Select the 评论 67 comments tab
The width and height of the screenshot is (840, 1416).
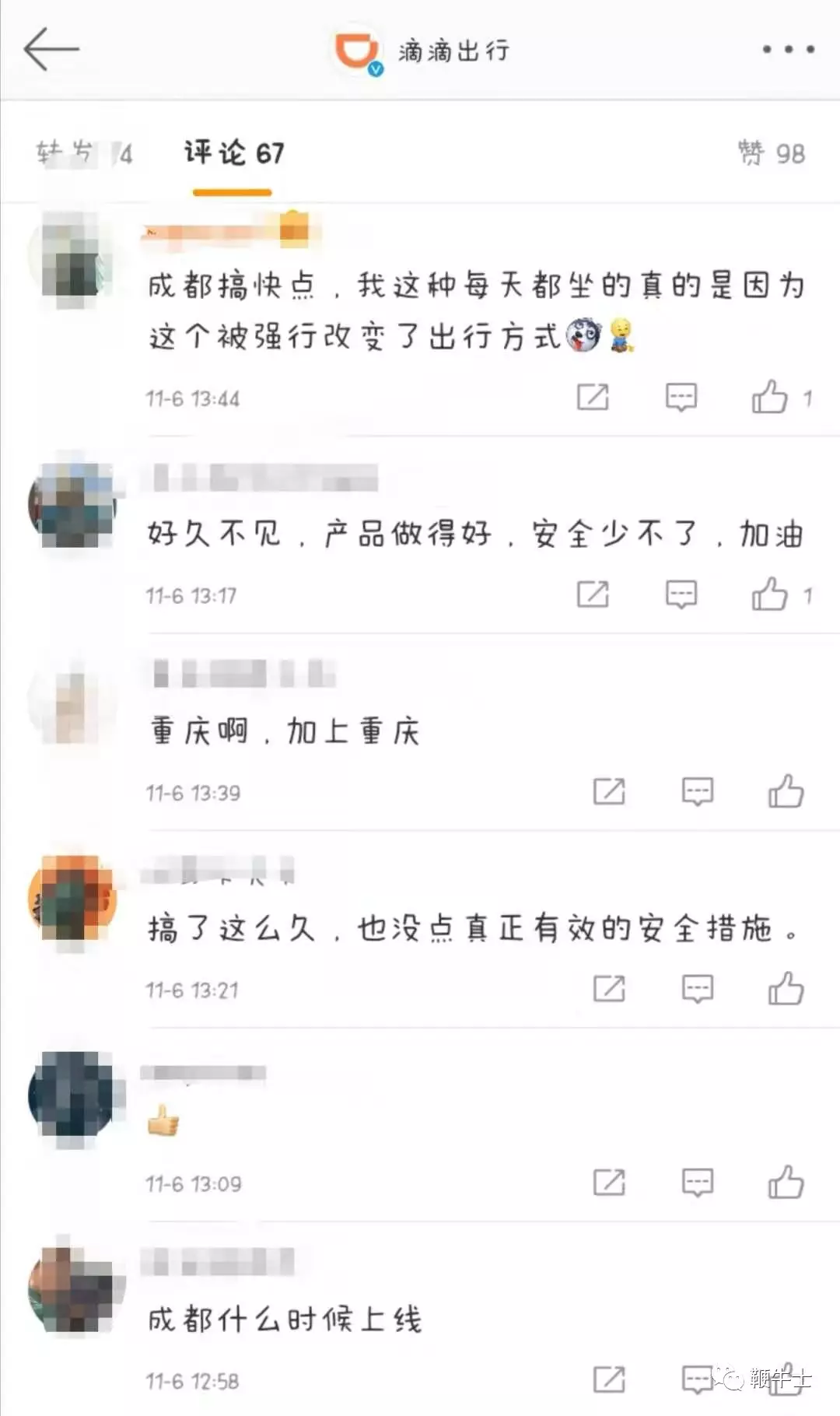[233, 153]
